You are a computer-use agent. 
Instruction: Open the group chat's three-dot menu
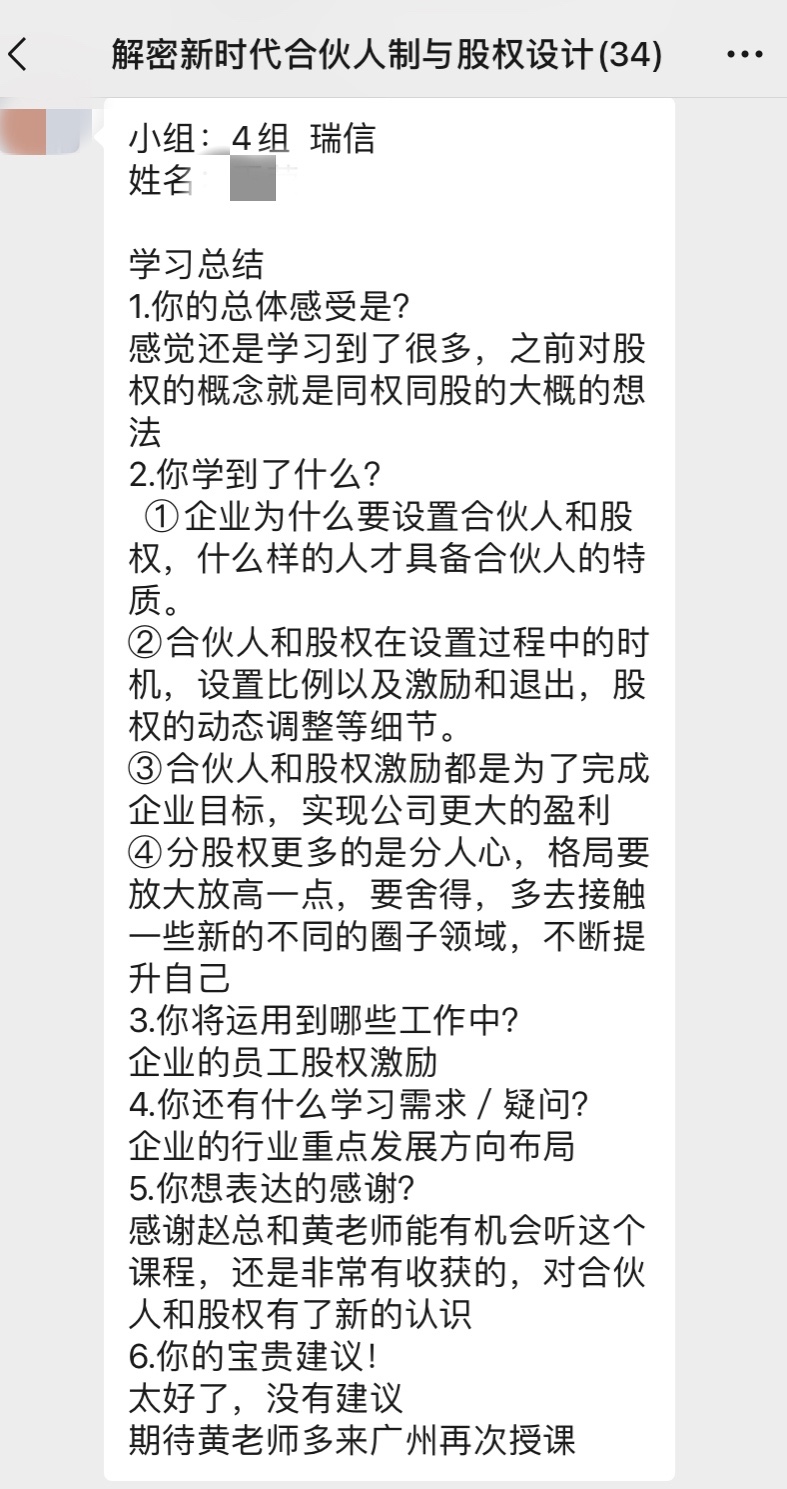point(744,54)
